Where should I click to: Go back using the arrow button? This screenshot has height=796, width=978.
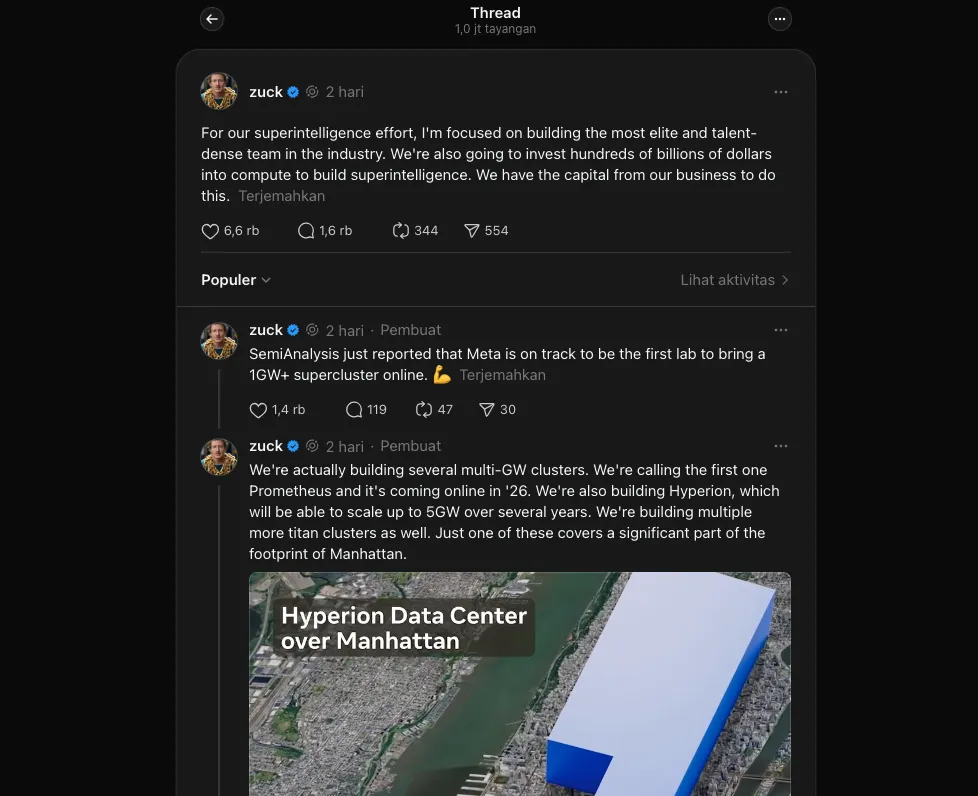point(212,19)
